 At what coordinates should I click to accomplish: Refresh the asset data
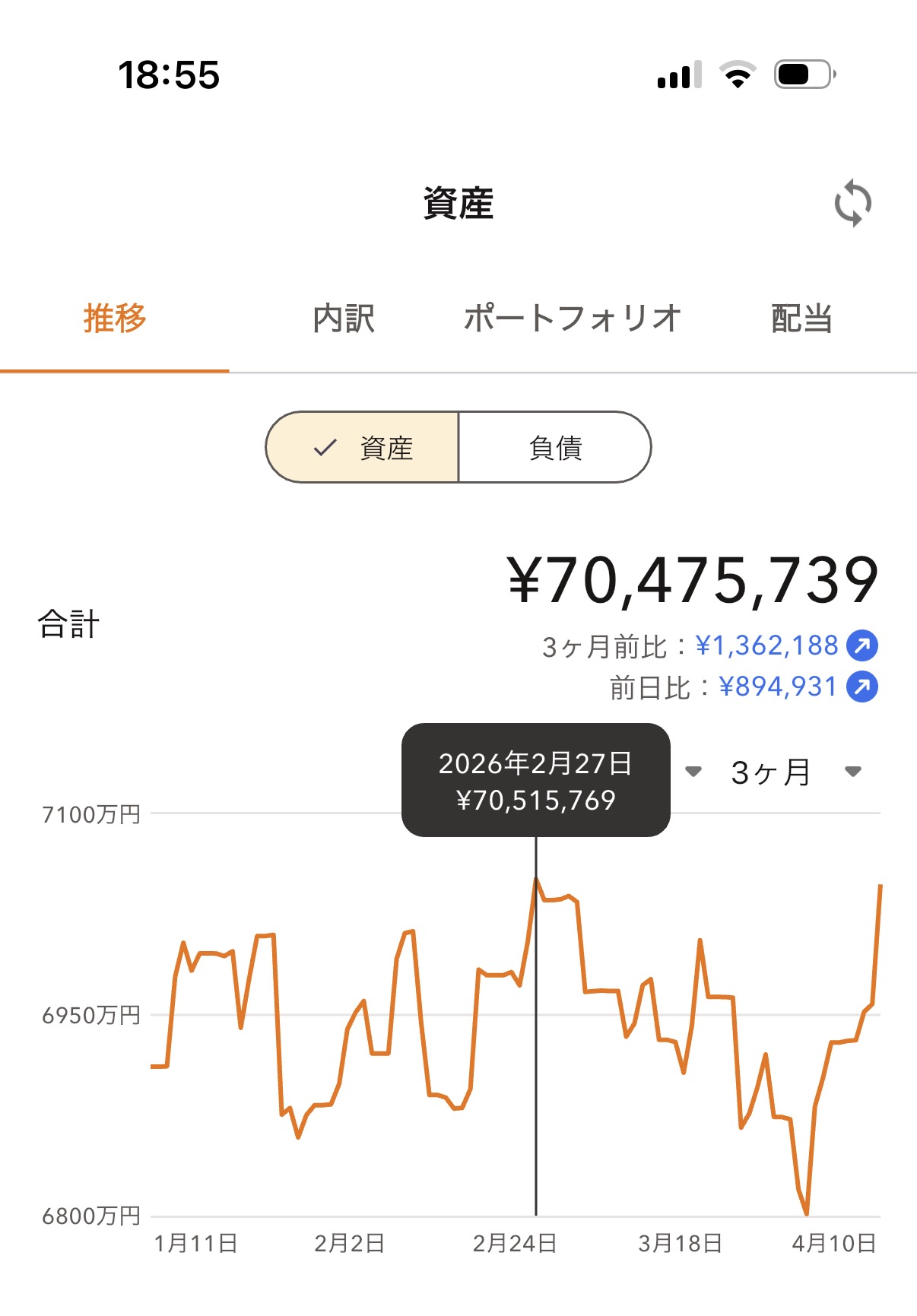click(852, 203)
